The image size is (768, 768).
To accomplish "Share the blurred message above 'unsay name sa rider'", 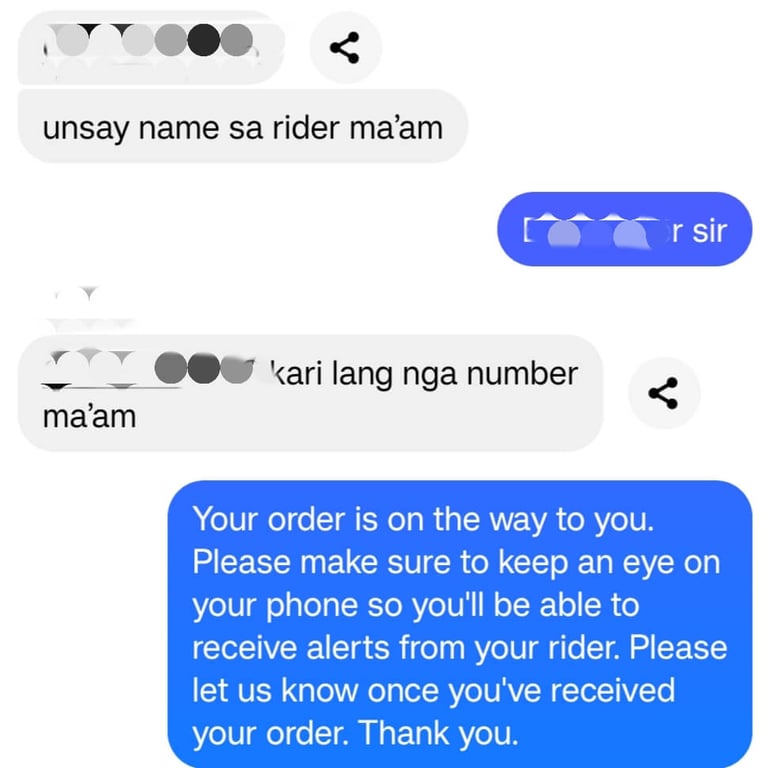I will 345,48.
